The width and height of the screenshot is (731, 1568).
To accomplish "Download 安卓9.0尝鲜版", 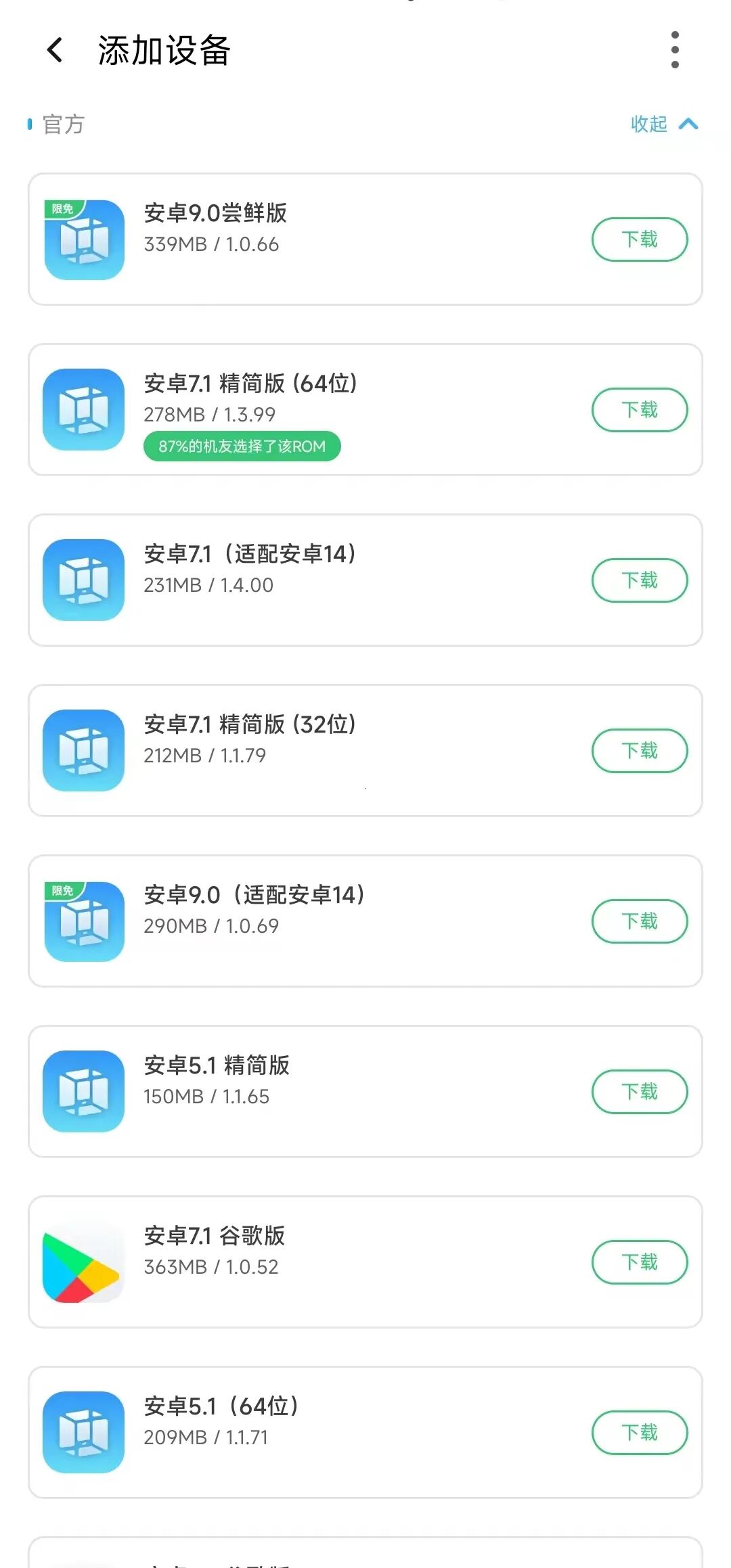I will click(640, 239).
